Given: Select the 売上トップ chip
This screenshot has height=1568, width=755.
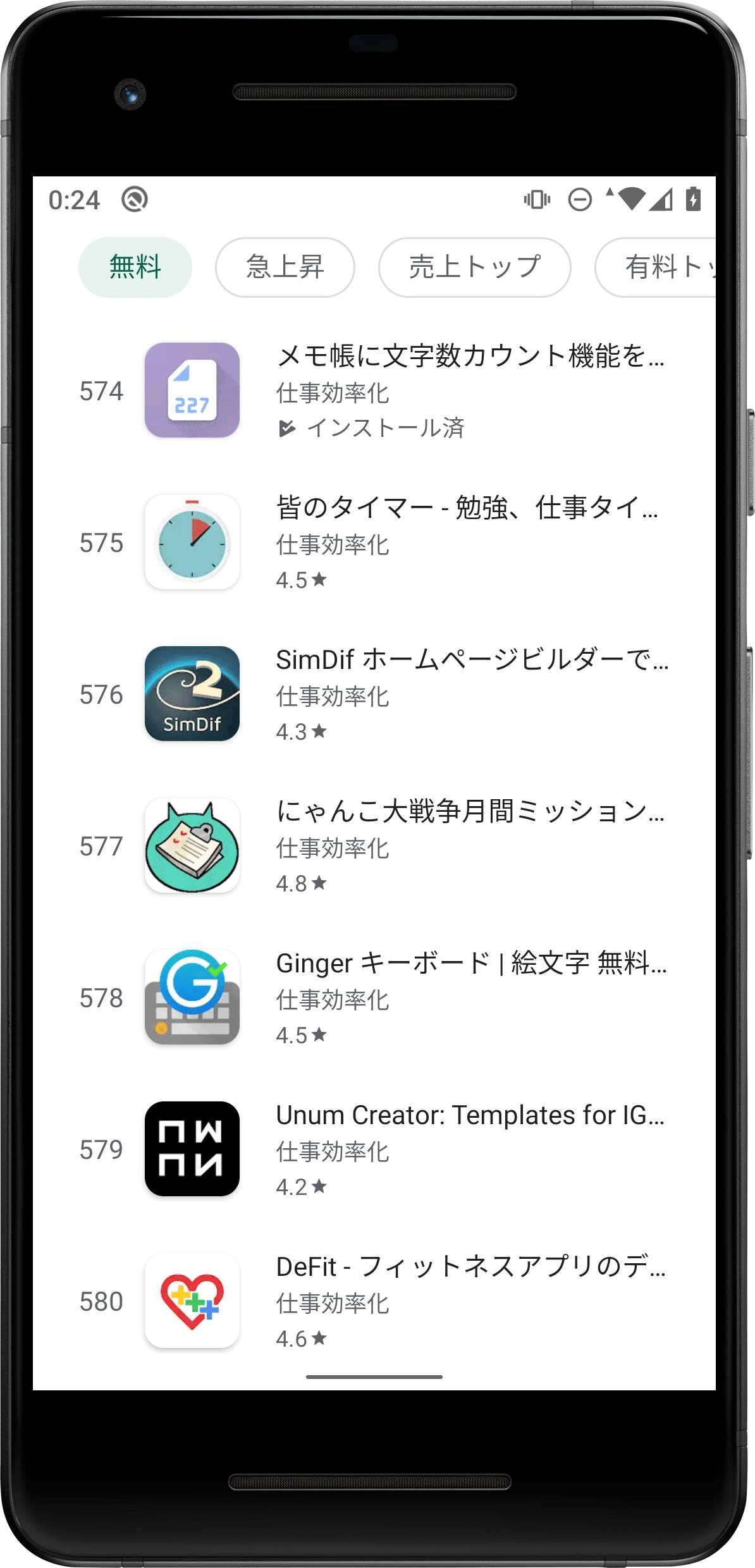Looking at the screenshot, I should (475, 267).
